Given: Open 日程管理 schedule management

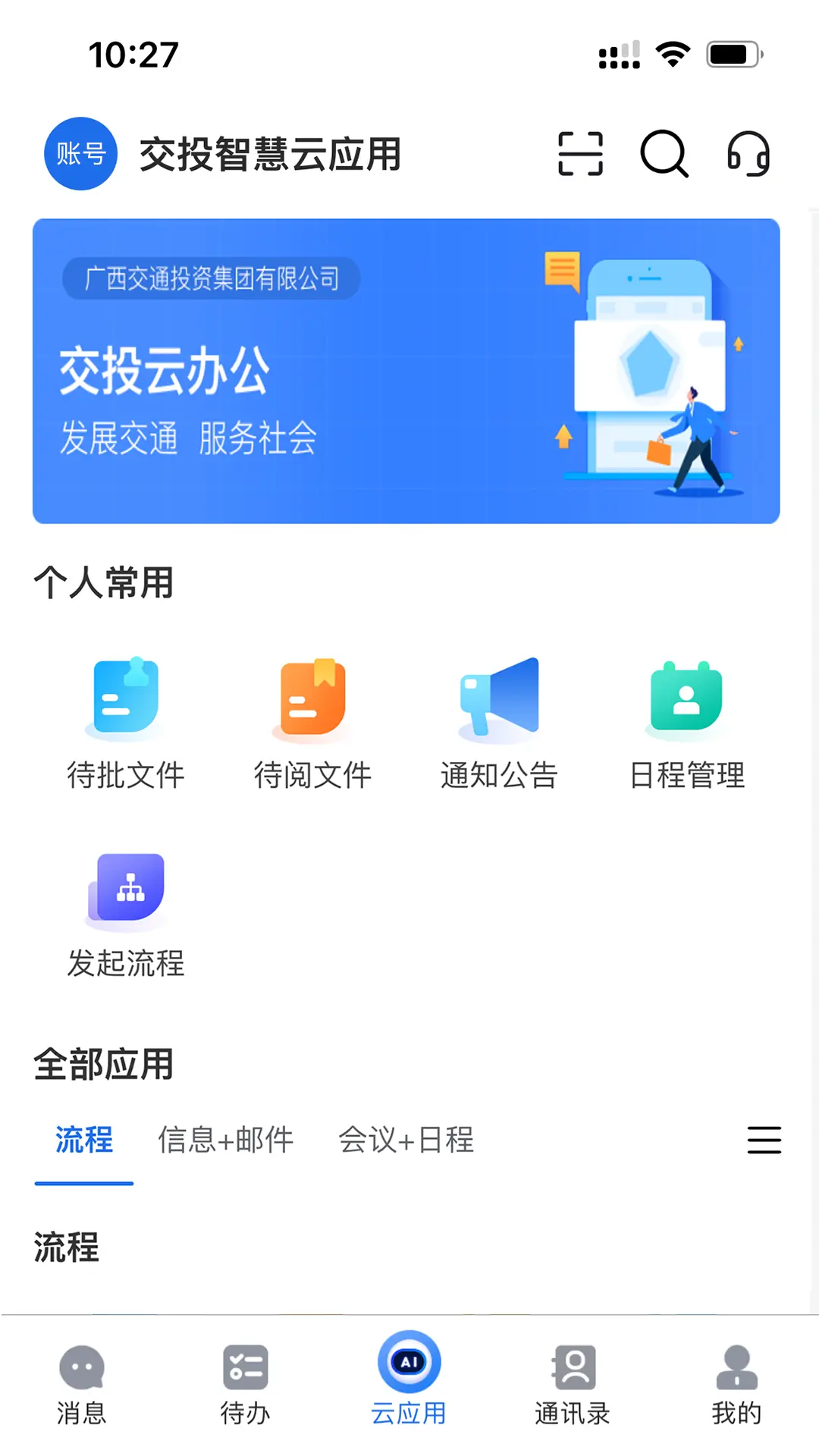Looking at the screenshot, I should point(686,720).
